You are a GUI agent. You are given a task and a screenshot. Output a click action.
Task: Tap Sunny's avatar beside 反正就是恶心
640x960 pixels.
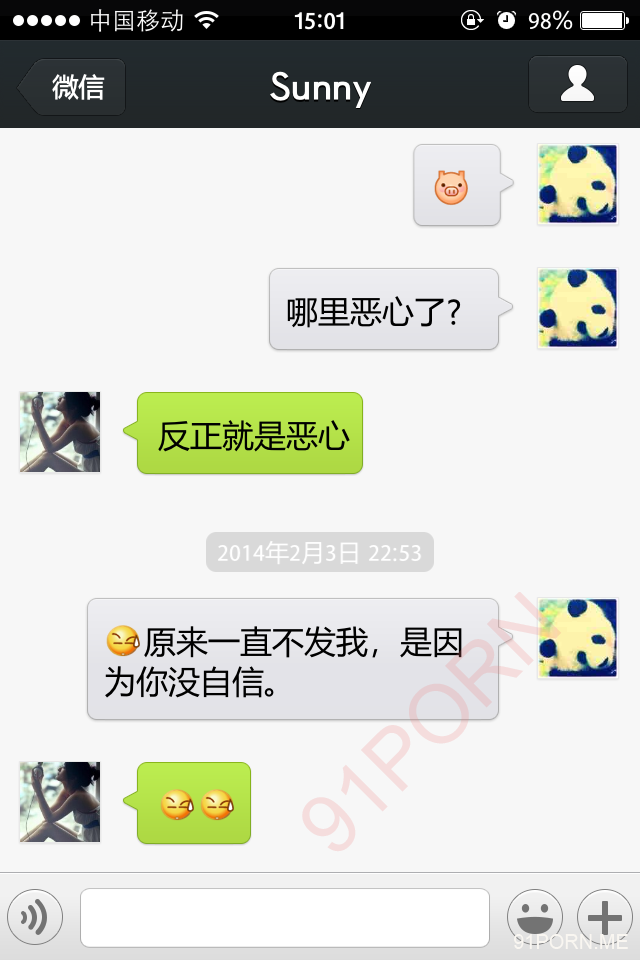60,432
